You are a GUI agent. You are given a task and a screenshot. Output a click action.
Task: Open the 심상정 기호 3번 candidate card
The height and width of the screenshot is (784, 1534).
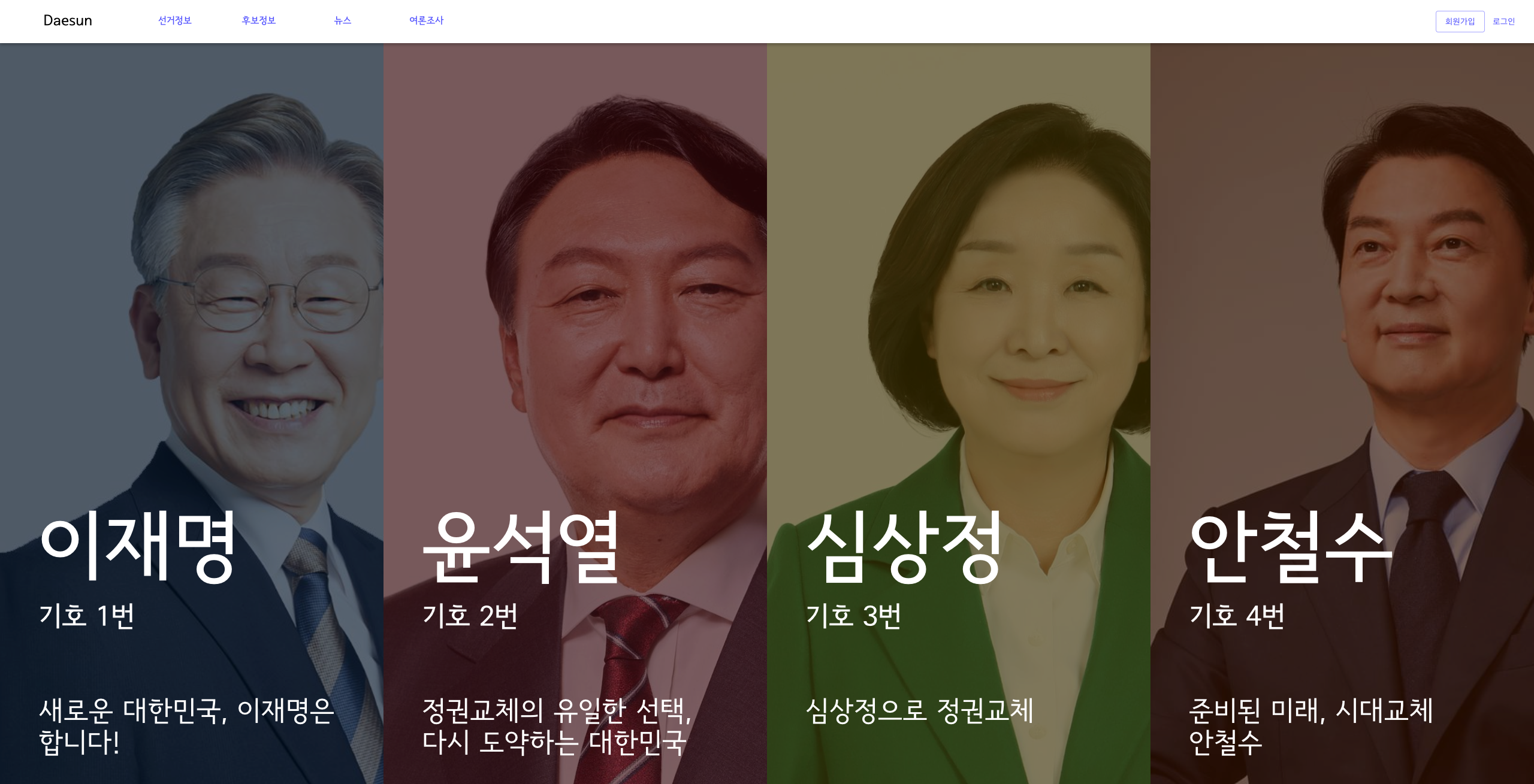pos(959,413)
